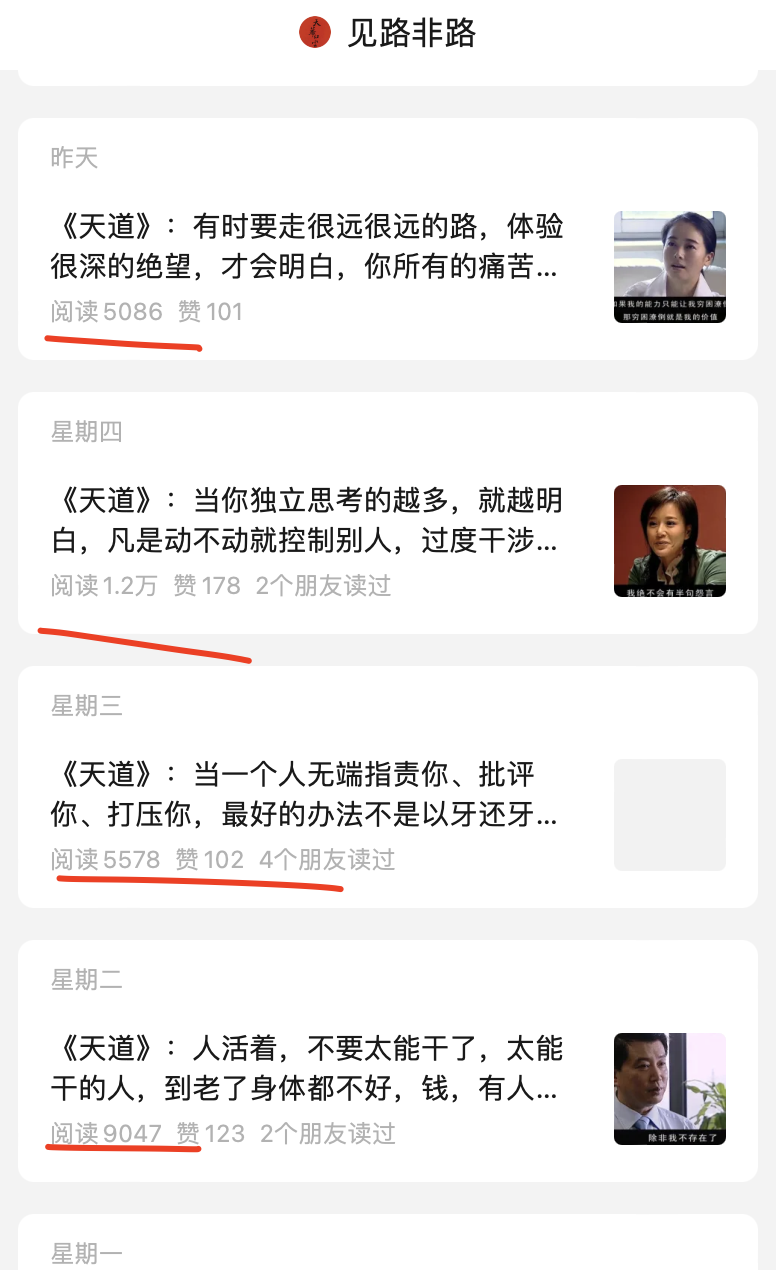Open yesterday's article about 很深的绝望
776x1270 pixels.
coord(388,239)
